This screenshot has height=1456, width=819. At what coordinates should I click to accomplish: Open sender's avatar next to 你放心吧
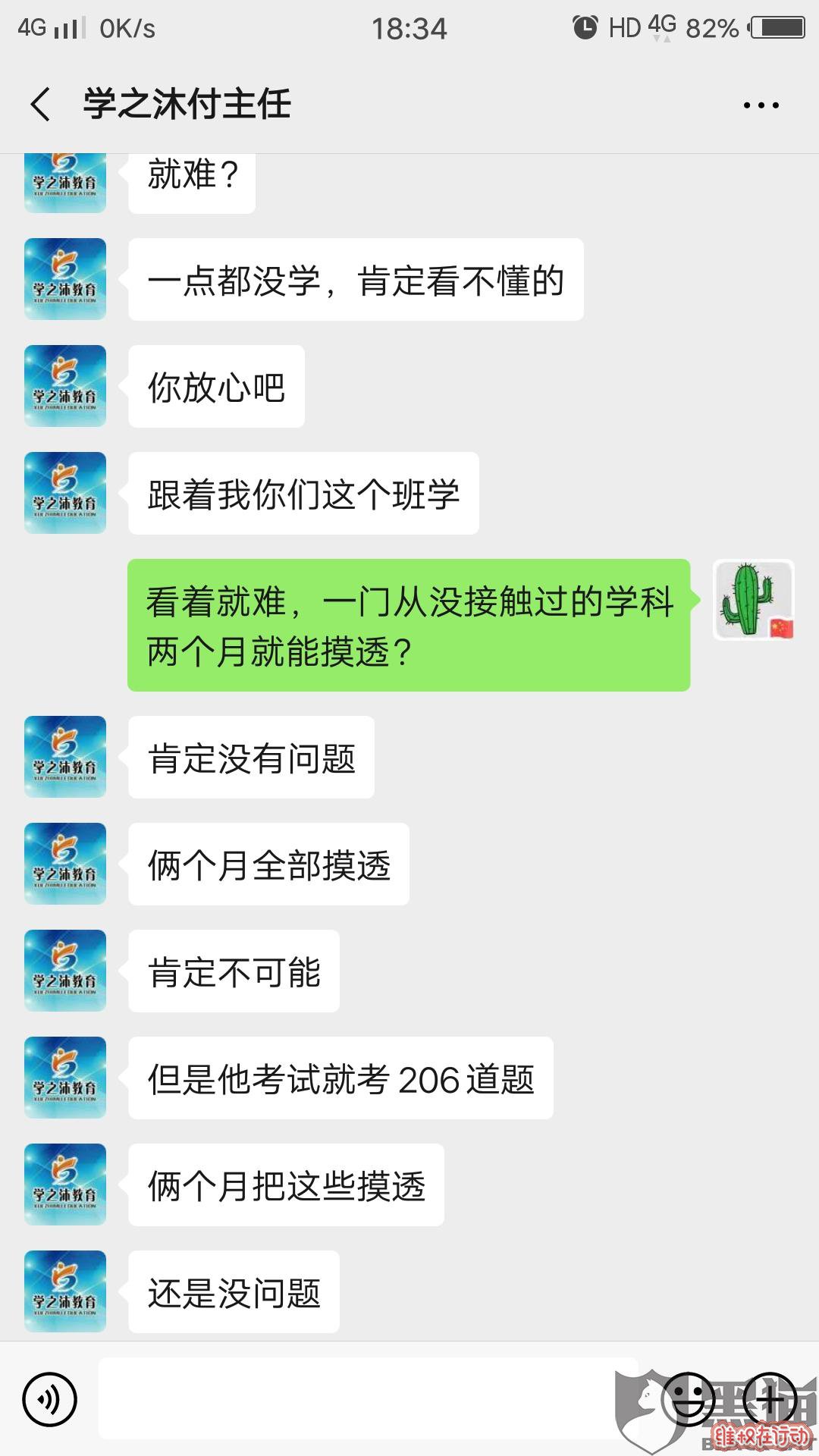click(65, 386)
